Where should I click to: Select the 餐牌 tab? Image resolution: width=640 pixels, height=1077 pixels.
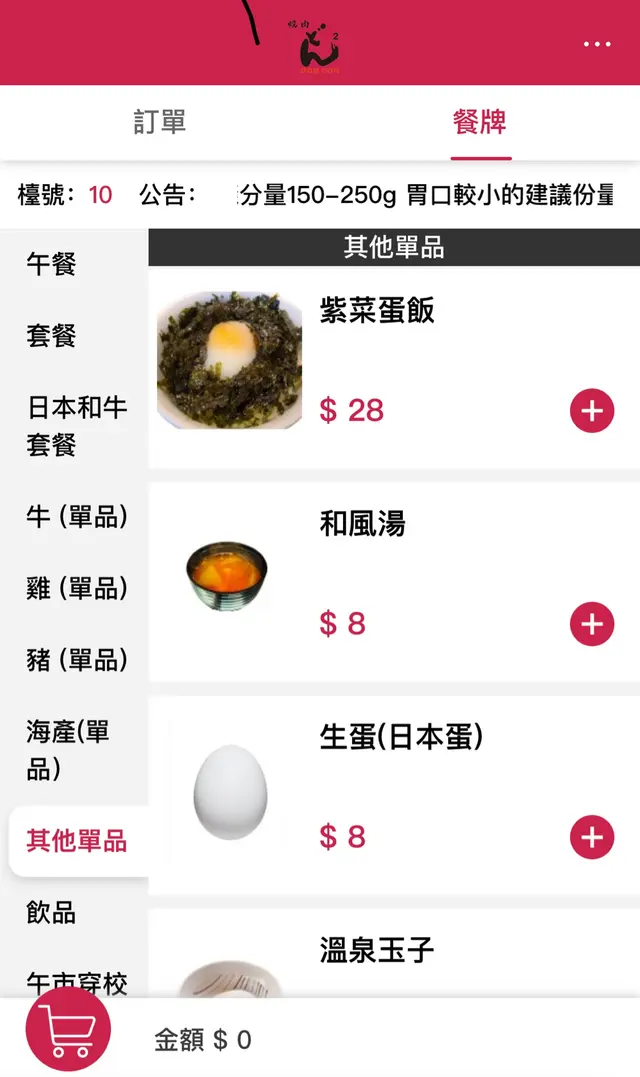[480, 122]
